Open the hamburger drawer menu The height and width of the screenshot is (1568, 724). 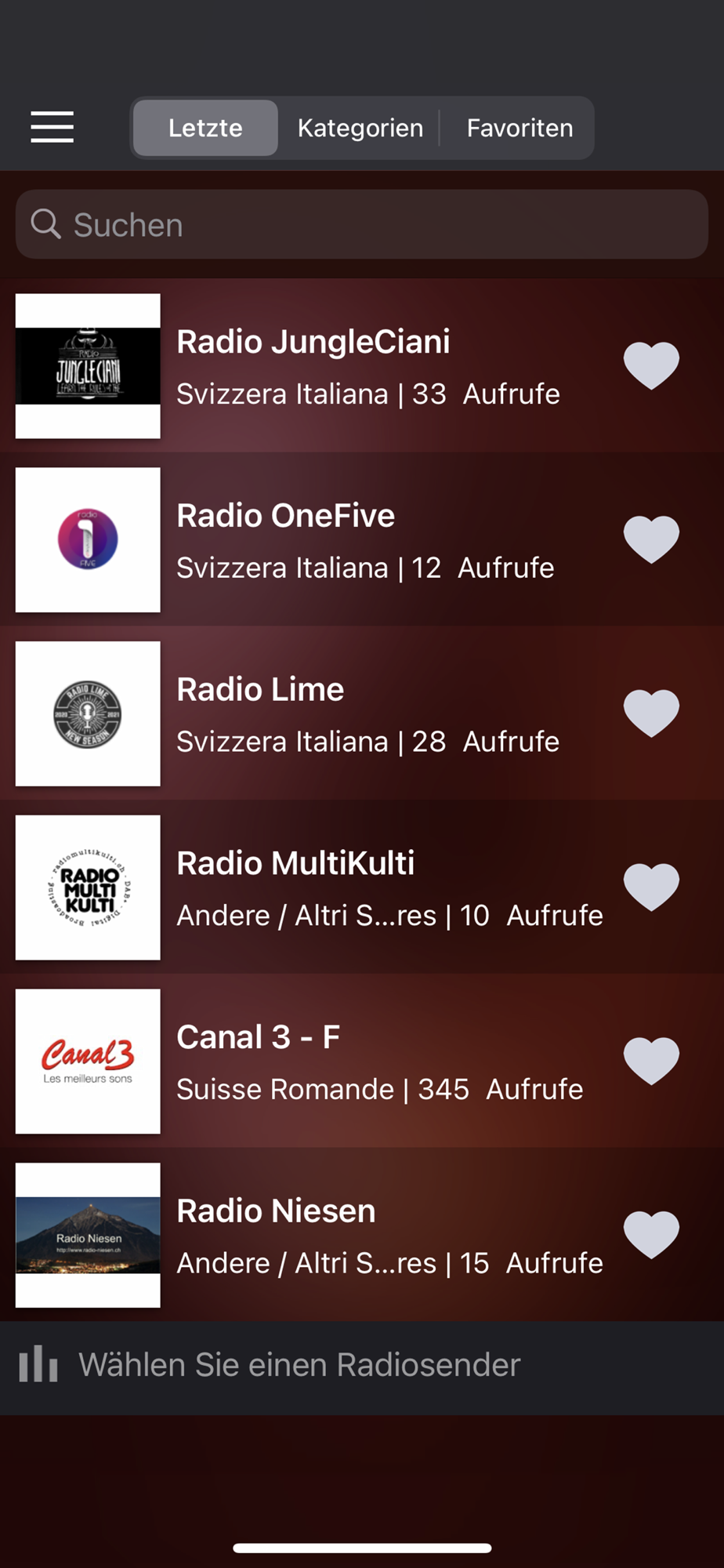[x=52, y=127]
